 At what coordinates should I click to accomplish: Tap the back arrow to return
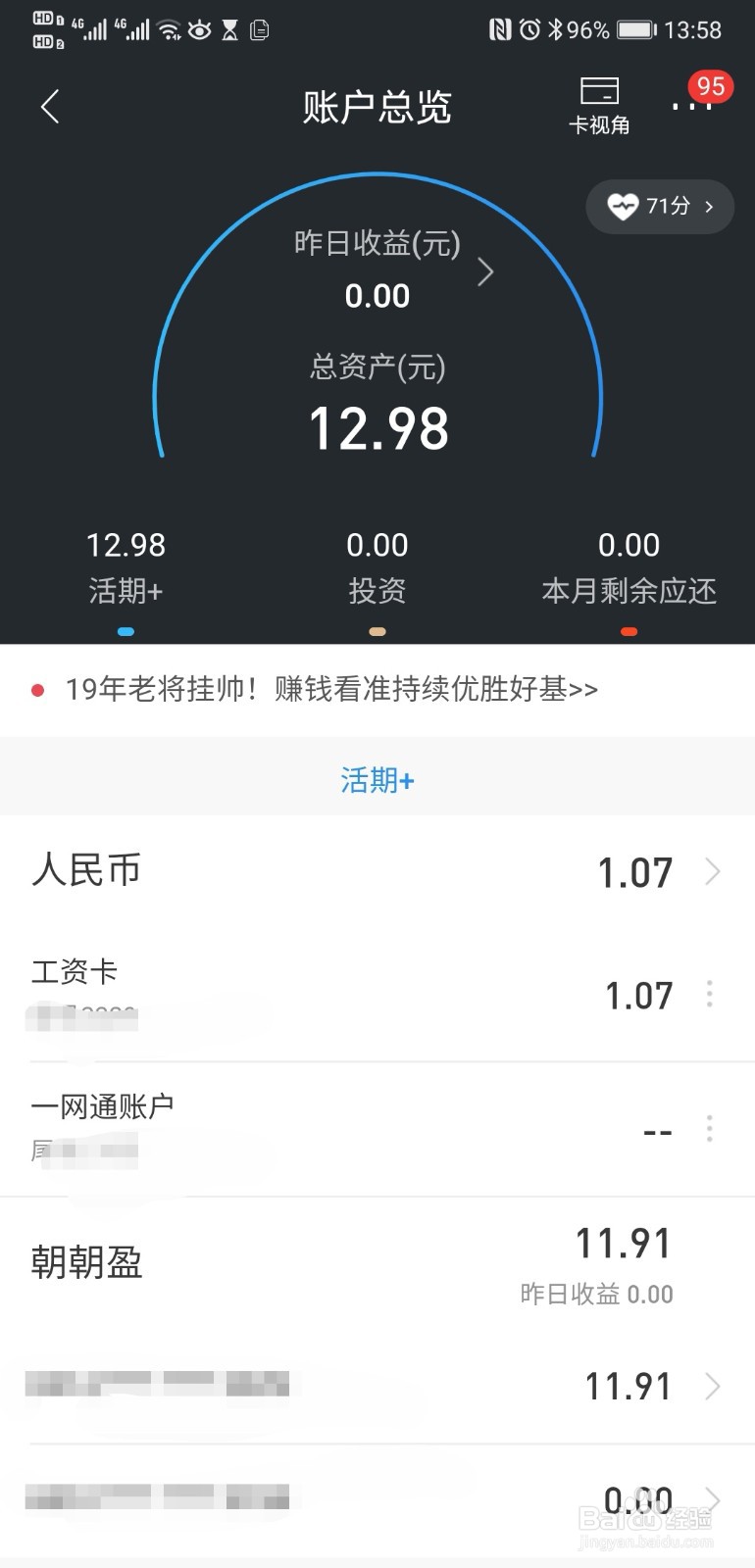[49, 106]
